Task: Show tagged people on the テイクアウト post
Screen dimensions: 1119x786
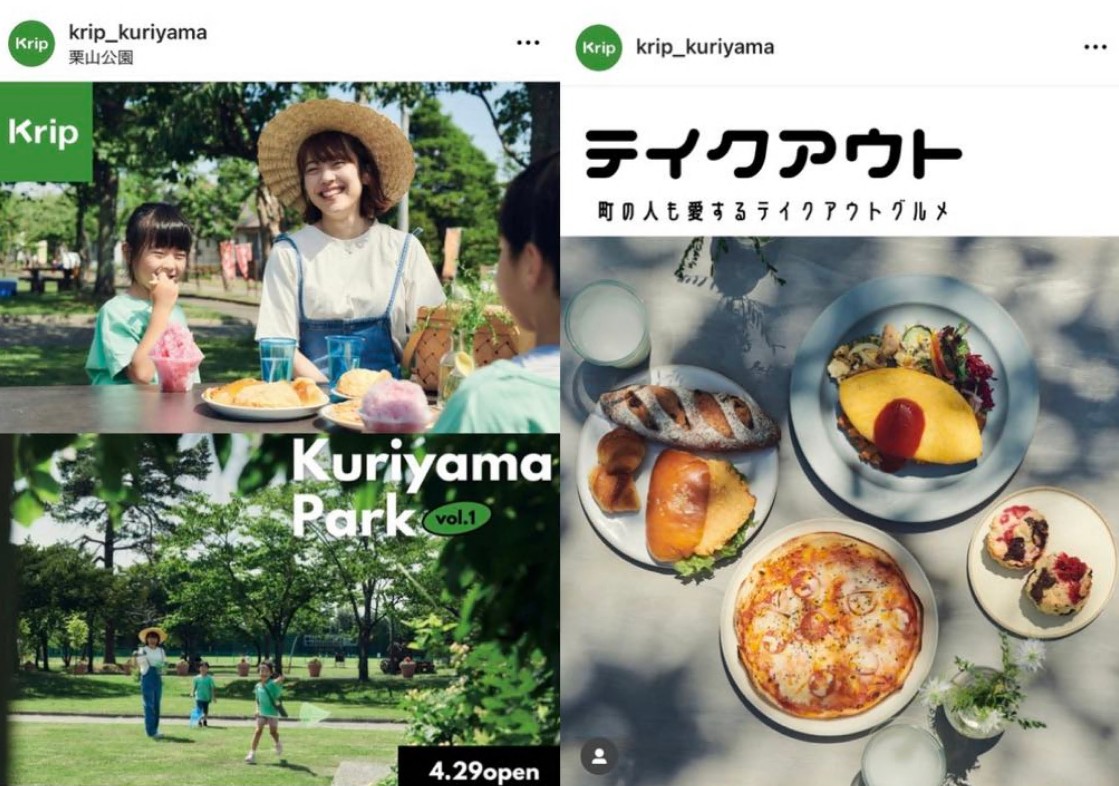Action: tap(599, 756)
